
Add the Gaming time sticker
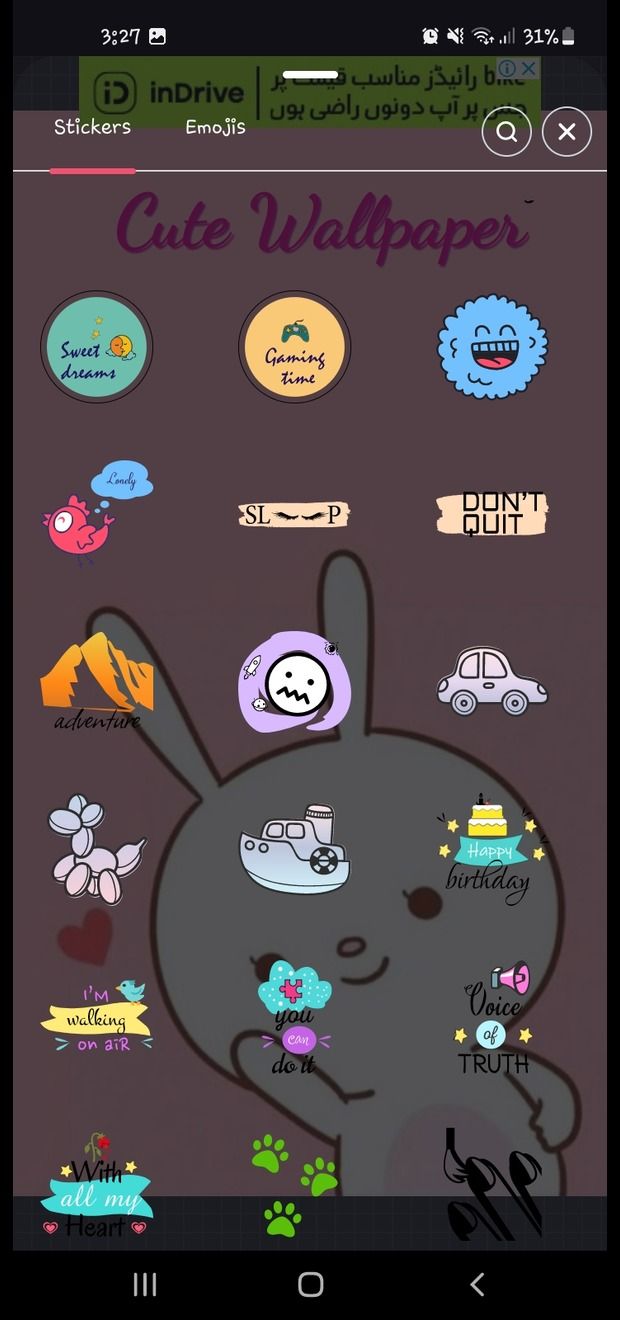pyautogui.click(x=294, y=347)
